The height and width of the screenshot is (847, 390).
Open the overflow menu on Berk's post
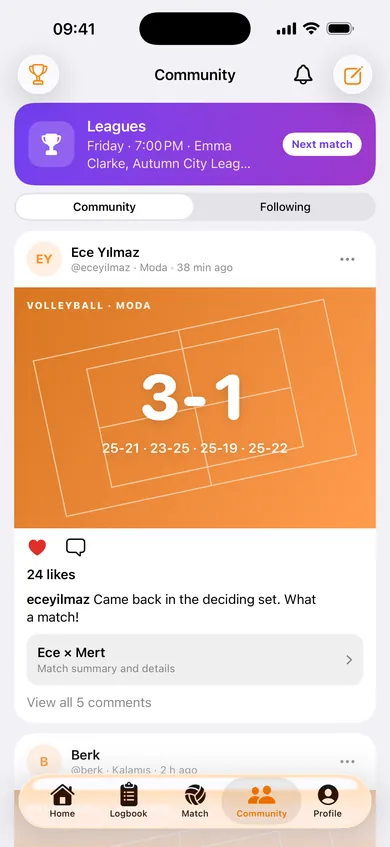347,762
